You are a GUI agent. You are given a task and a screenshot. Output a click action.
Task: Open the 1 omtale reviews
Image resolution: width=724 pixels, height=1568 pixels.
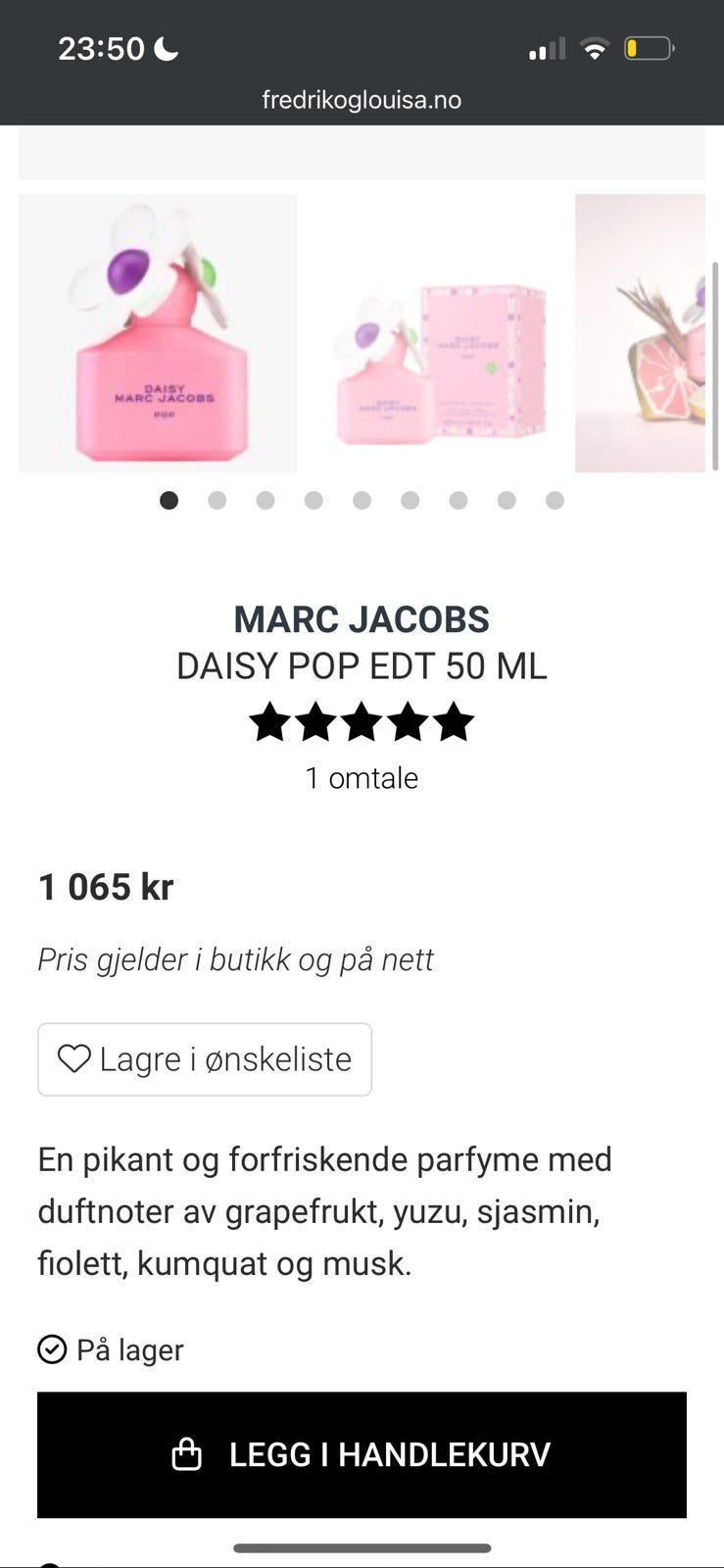(x=362, y=778)
